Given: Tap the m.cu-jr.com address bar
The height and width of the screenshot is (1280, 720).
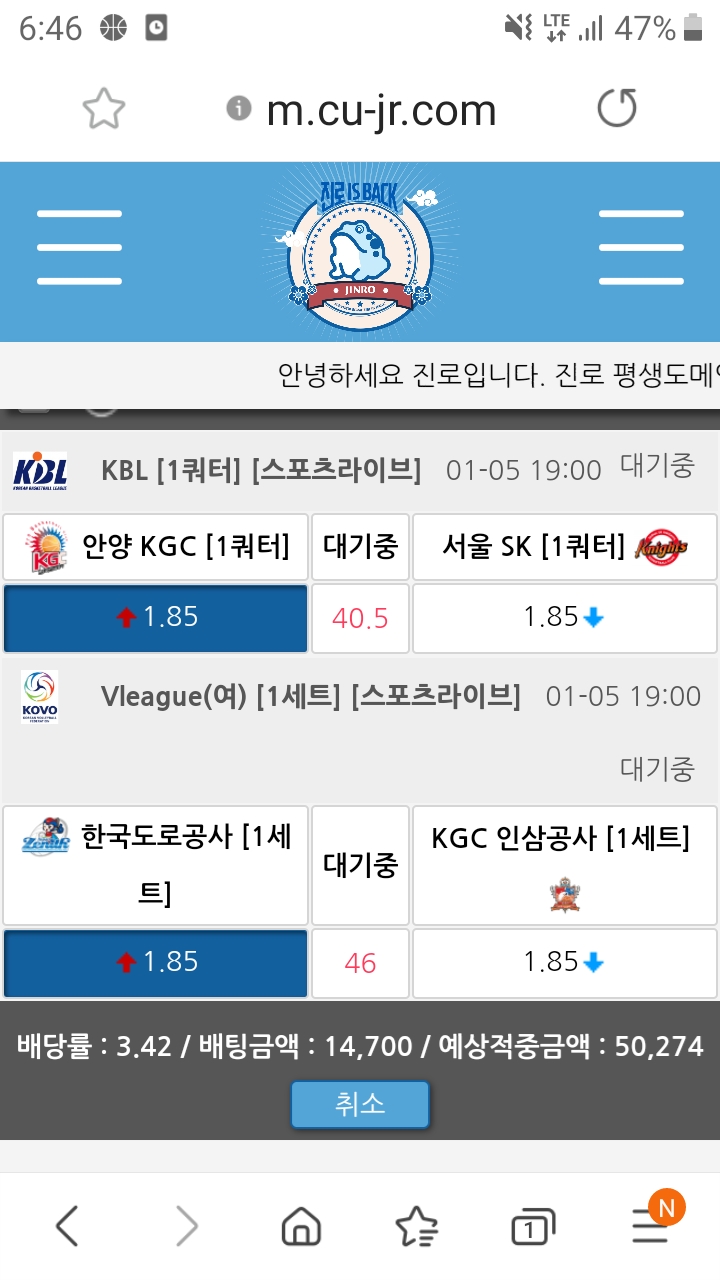Looking at the screenshot, I should click(x=380, y=110).
